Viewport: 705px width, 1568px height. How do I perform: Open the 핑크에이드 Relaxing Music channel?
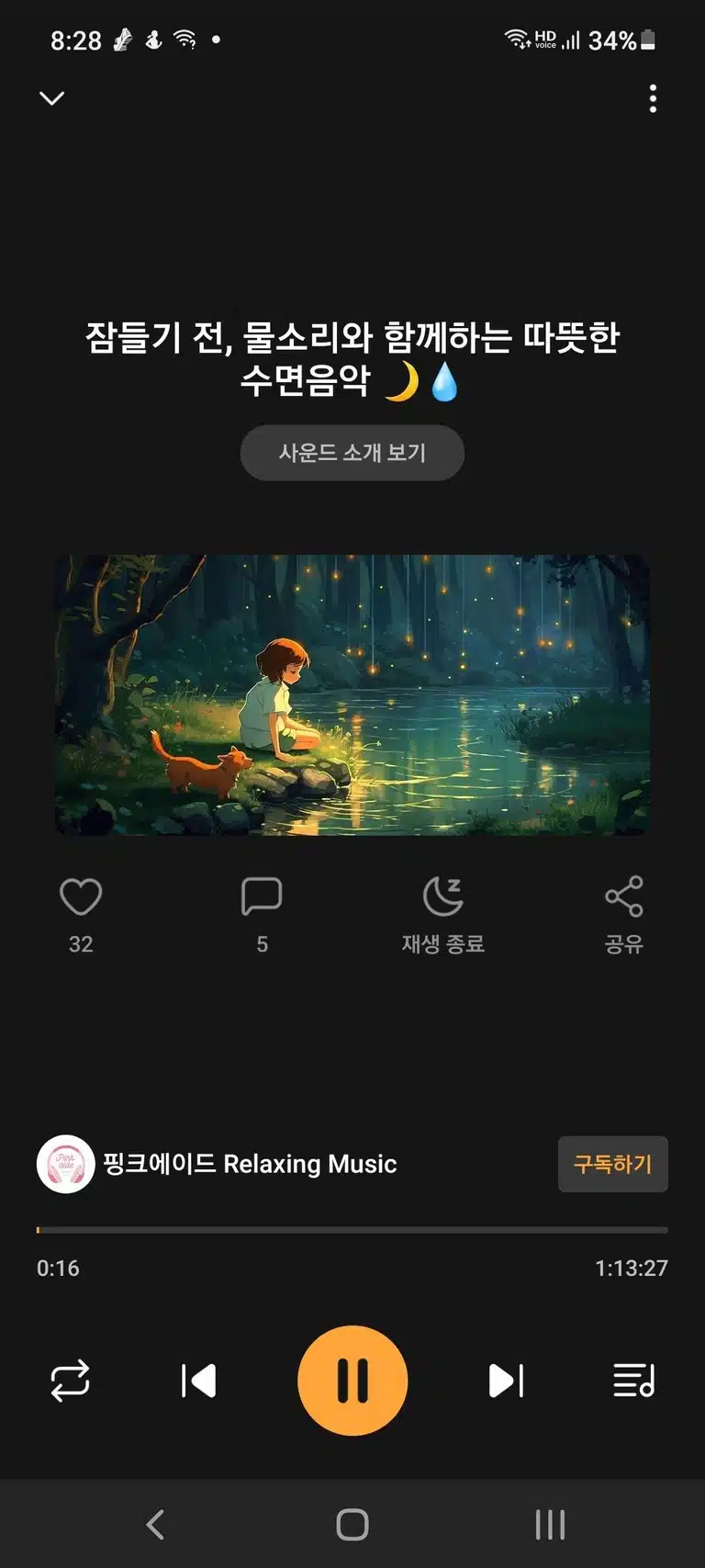pyautogui.click(x=218, y=1164)
